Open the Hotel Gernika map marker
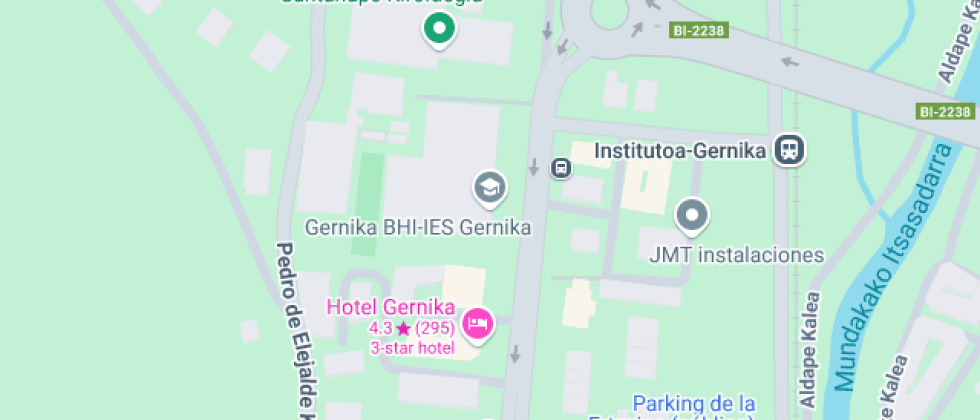 pyautogui.click(x=479, y=322)
